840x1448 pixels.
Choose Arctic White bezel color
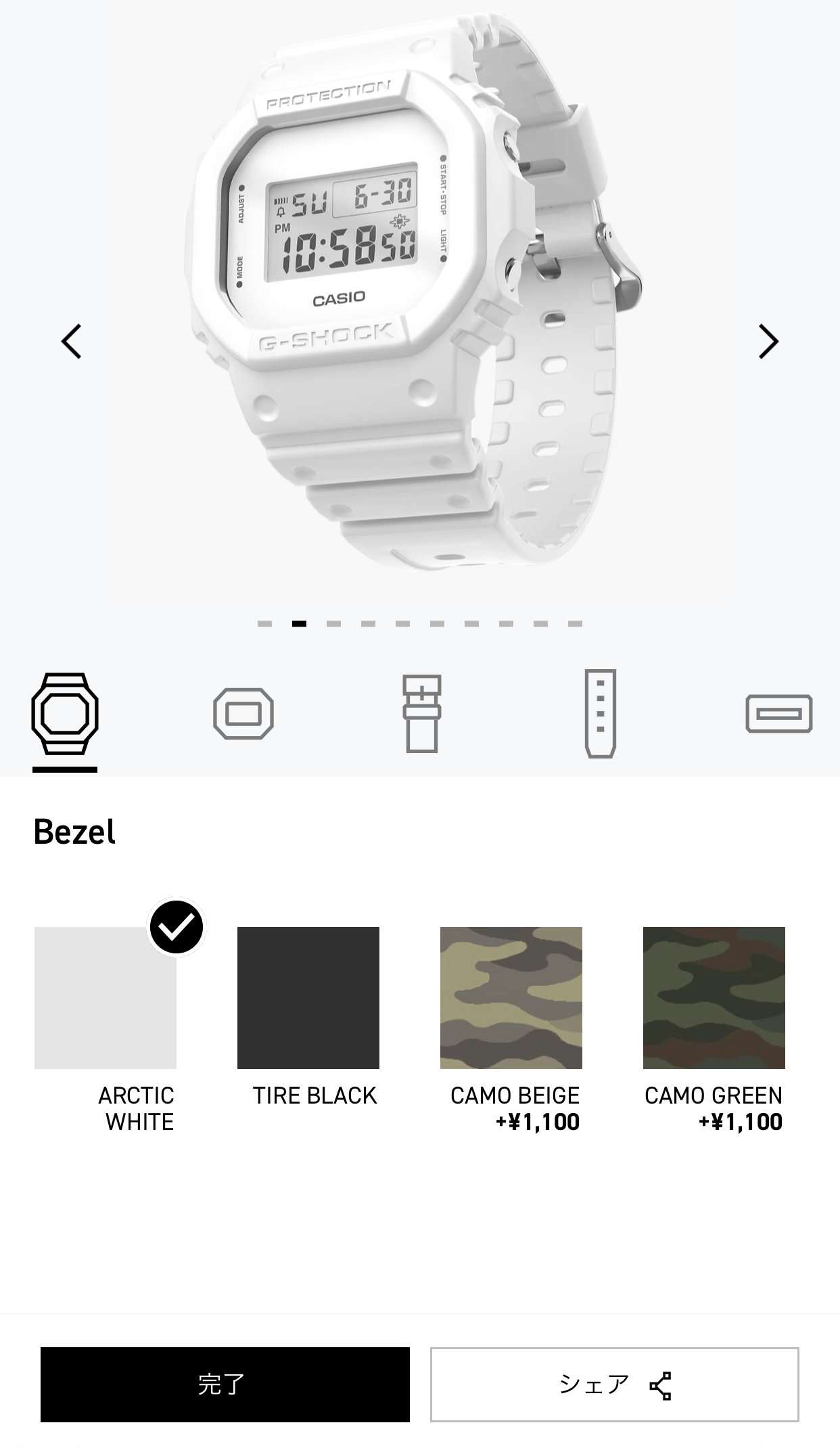coord(106,997)
